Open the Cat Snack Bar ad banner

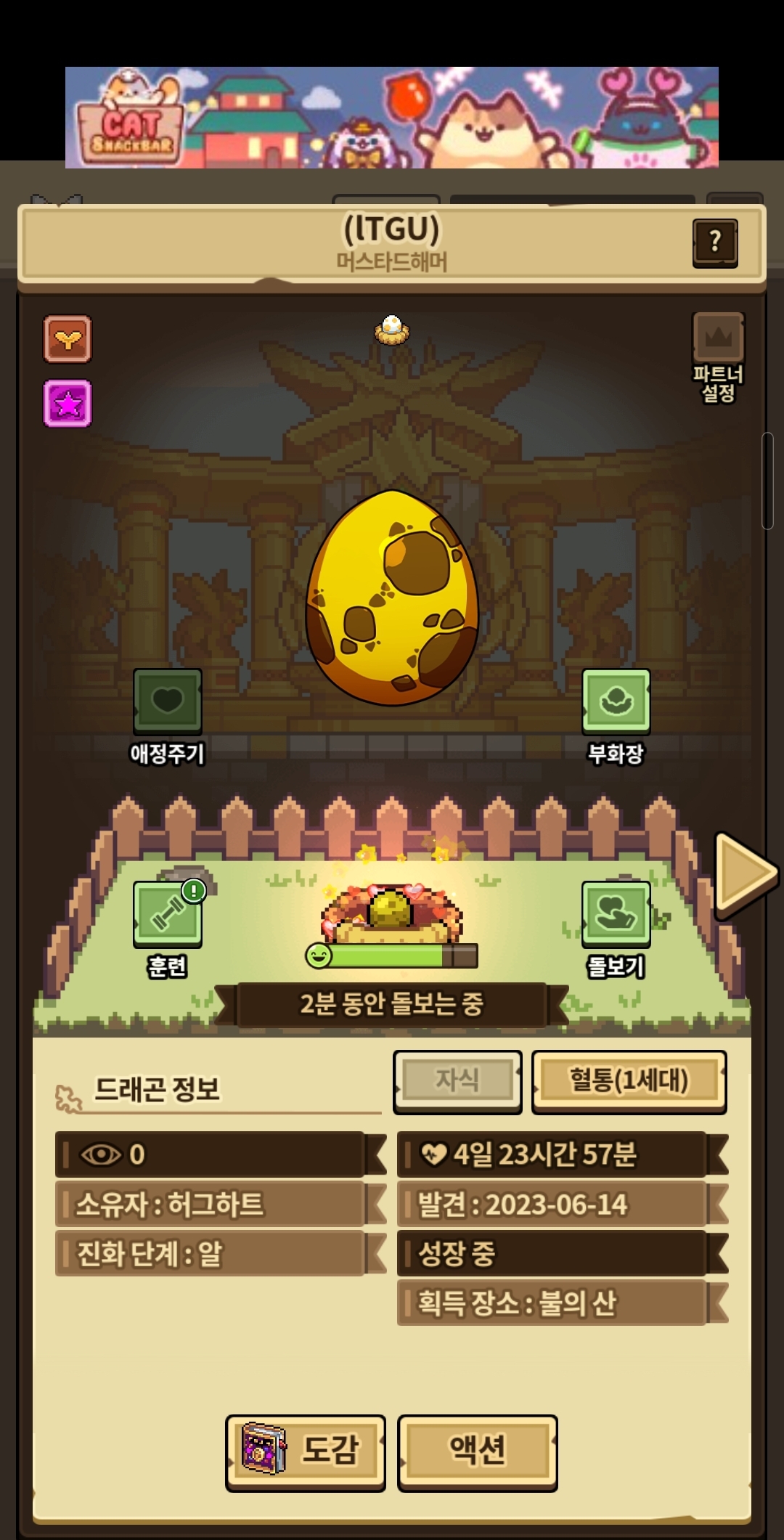click(392, 118)
